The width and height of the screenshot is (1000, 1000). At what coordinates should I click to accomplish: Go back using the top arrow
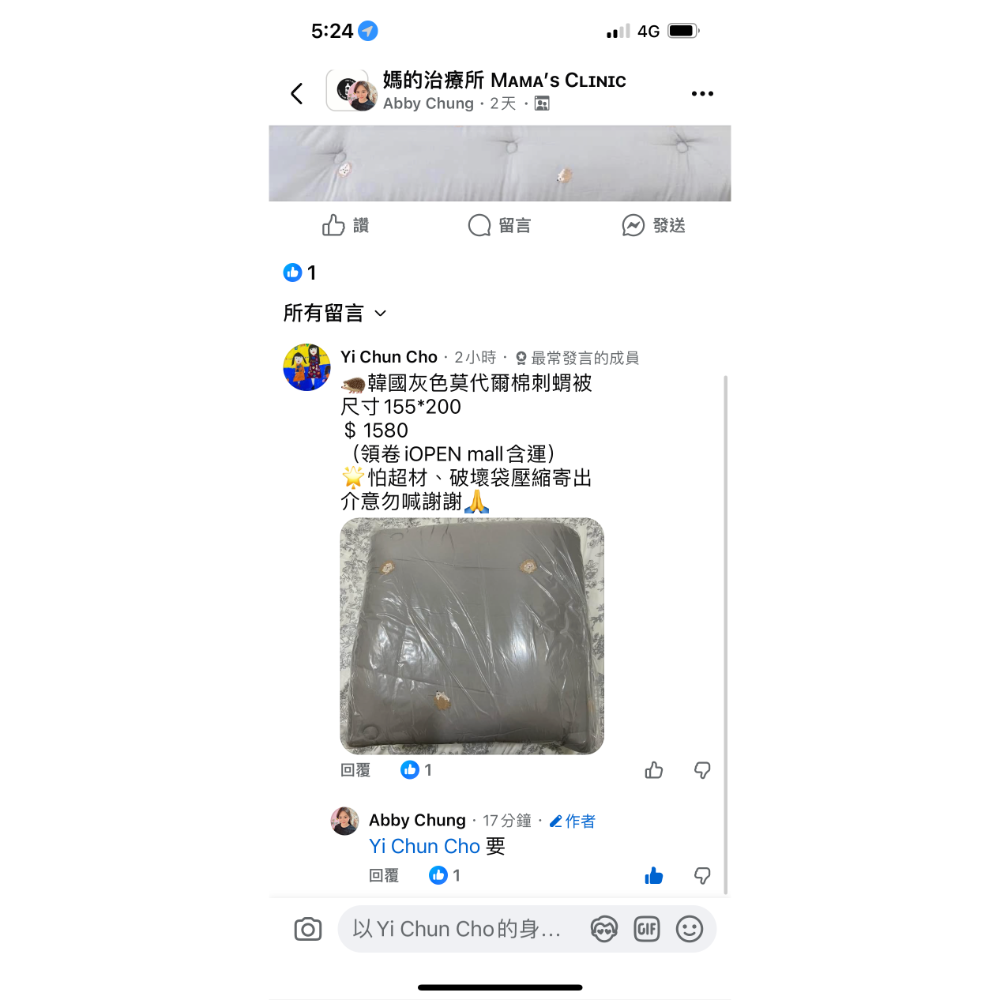coord(297,94)
